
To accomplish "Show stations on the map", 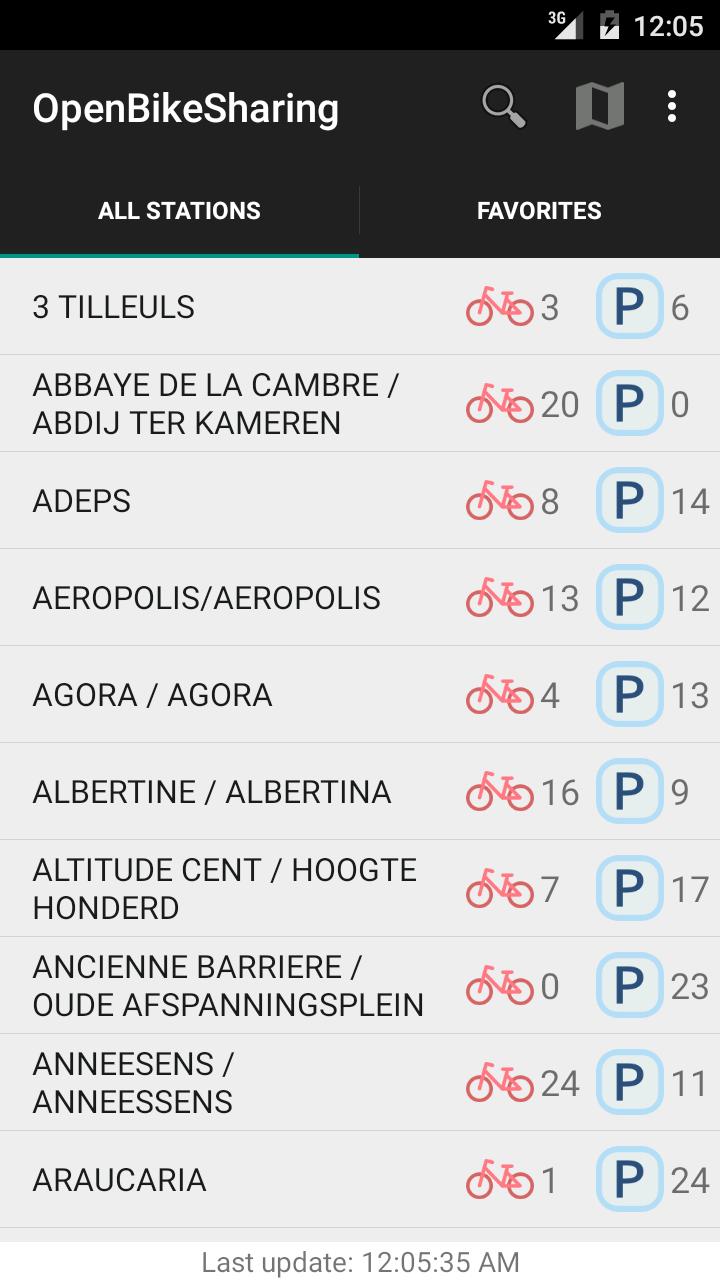I will pyautogui.click(x=599, y=107).
